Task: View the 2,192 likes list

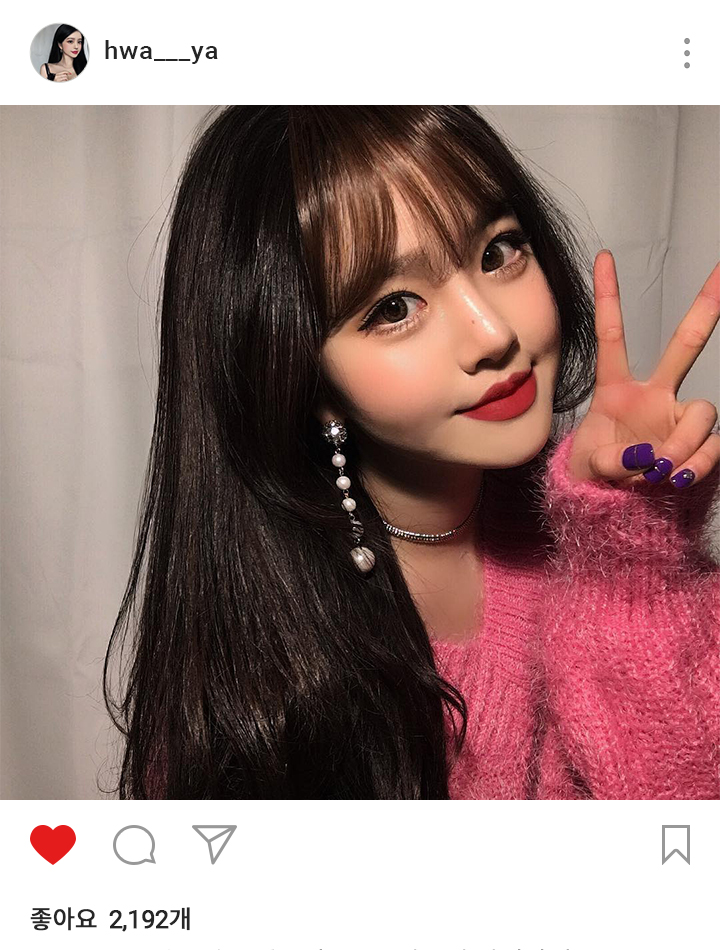Action: tap(110, 918)
